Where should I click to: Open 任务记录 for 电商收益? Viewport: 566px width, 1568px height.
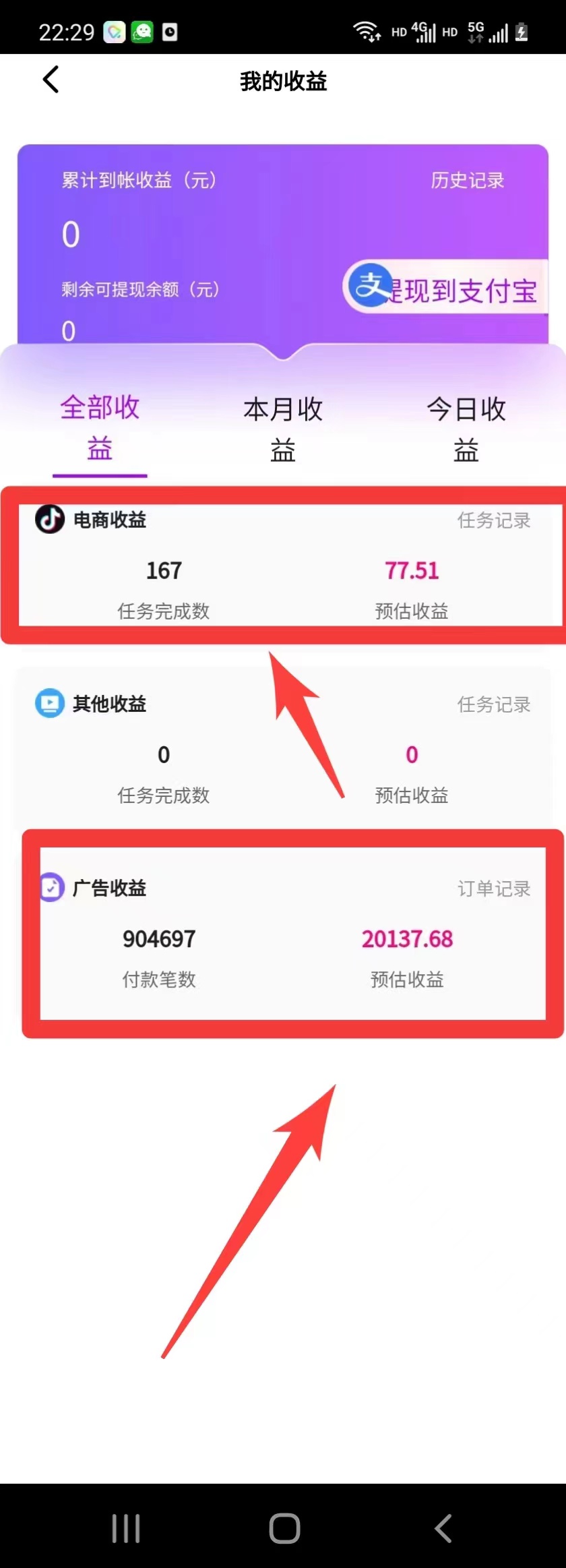(493, 520)
